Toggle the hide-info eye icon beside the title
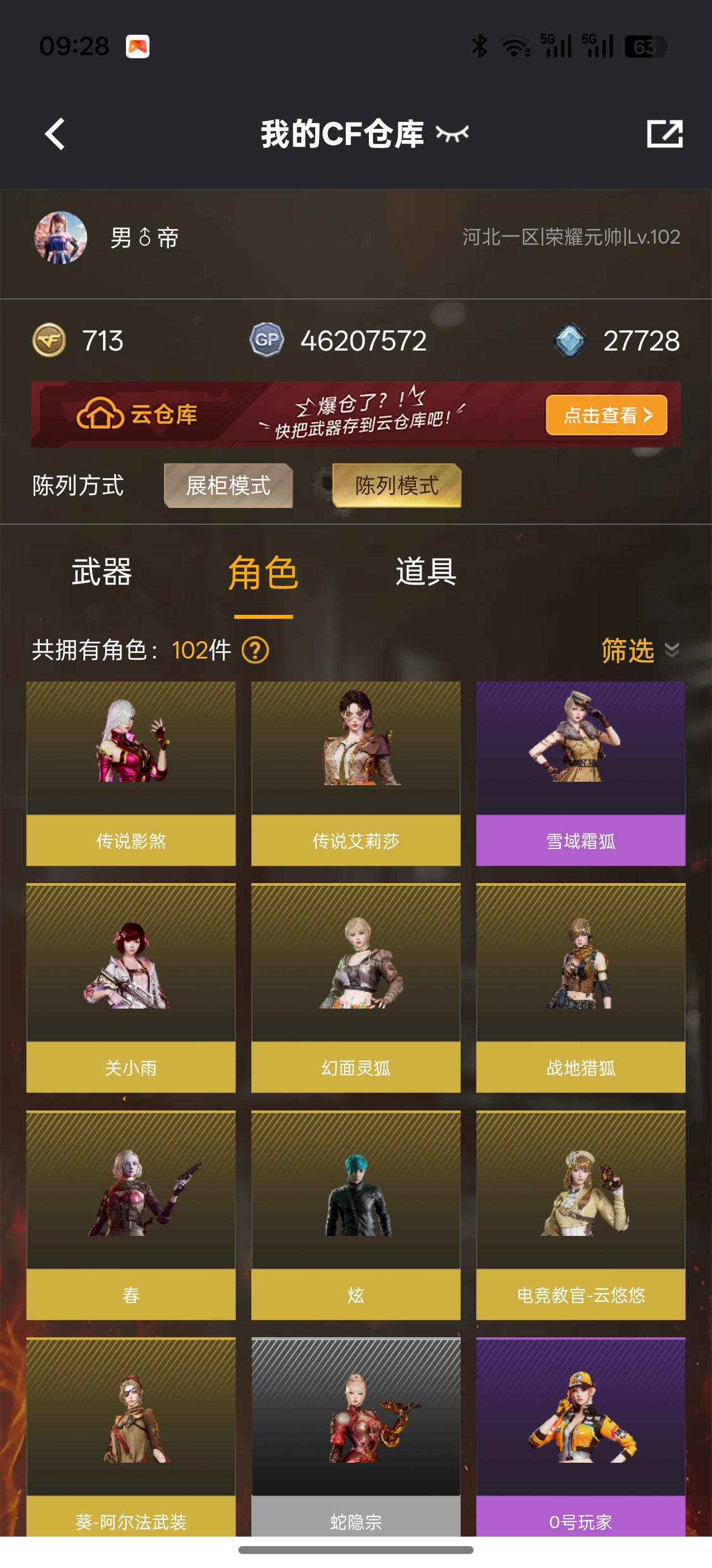 pyautogui.click(x=452, y=134)
